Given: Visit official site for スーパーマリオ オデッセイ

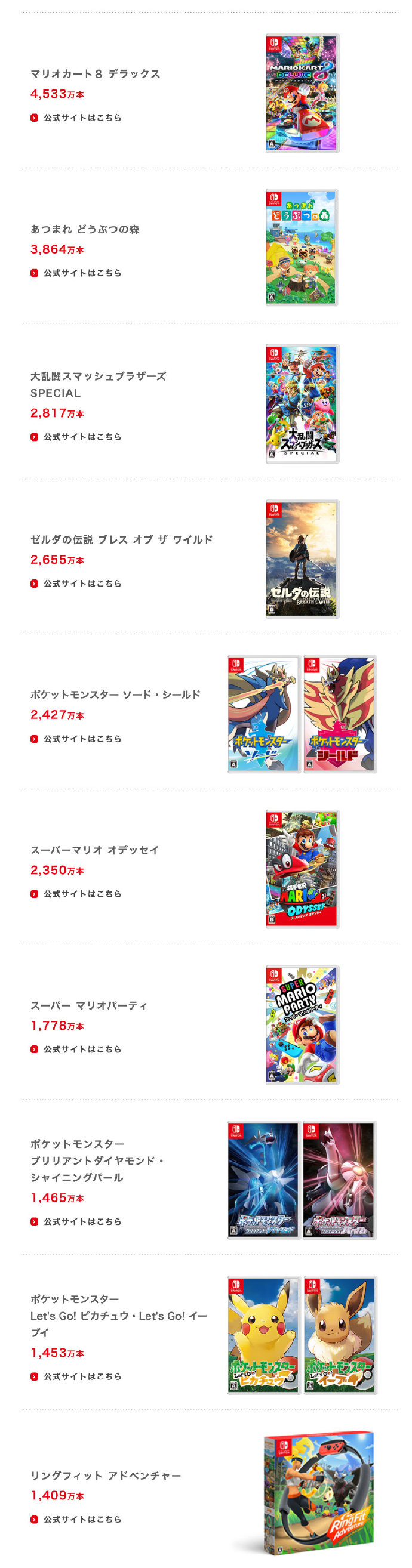Looking at the screenshot, I should coord(82,894).
